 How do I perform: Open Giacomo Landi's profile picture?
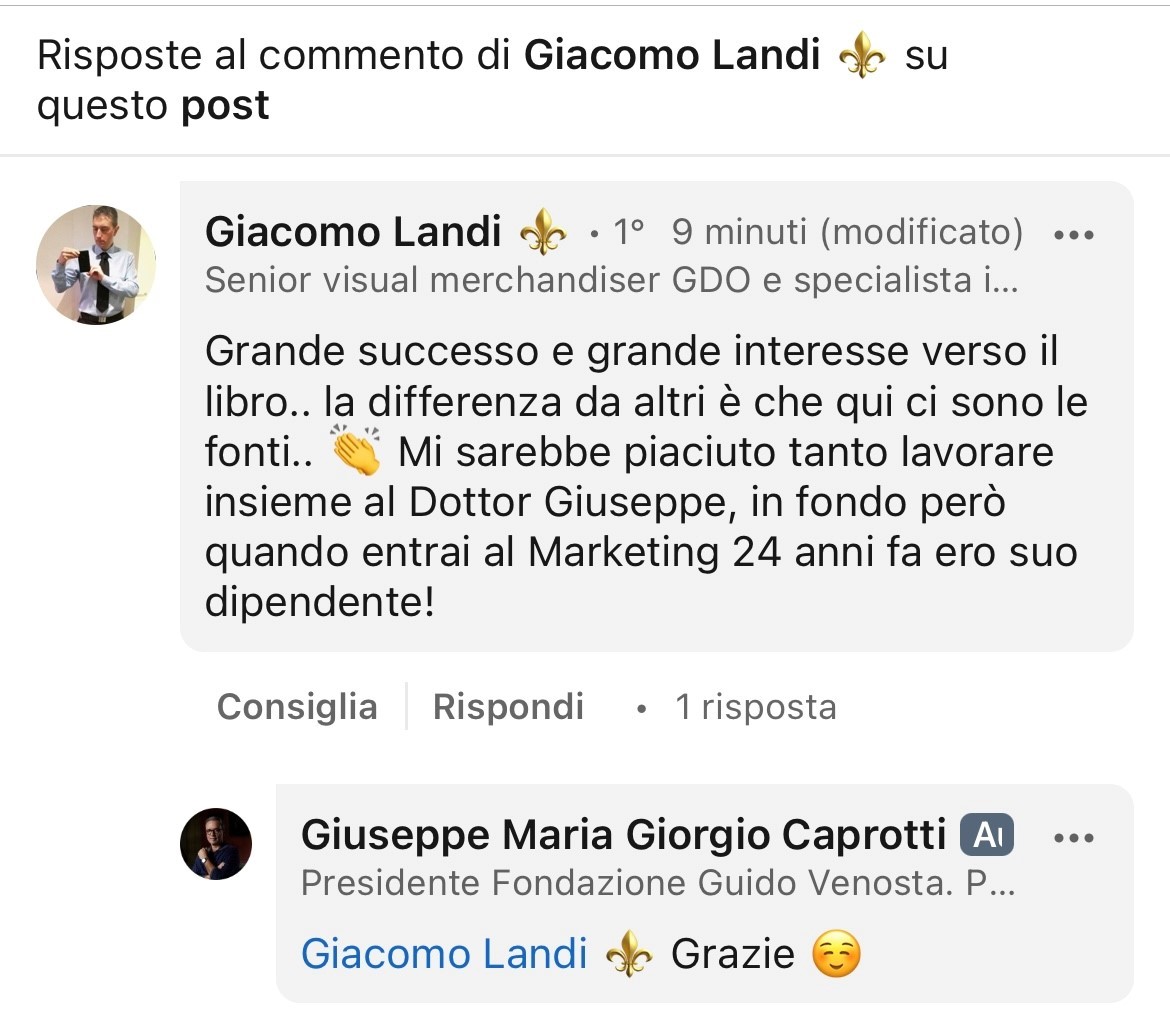(x=96, y=265)
